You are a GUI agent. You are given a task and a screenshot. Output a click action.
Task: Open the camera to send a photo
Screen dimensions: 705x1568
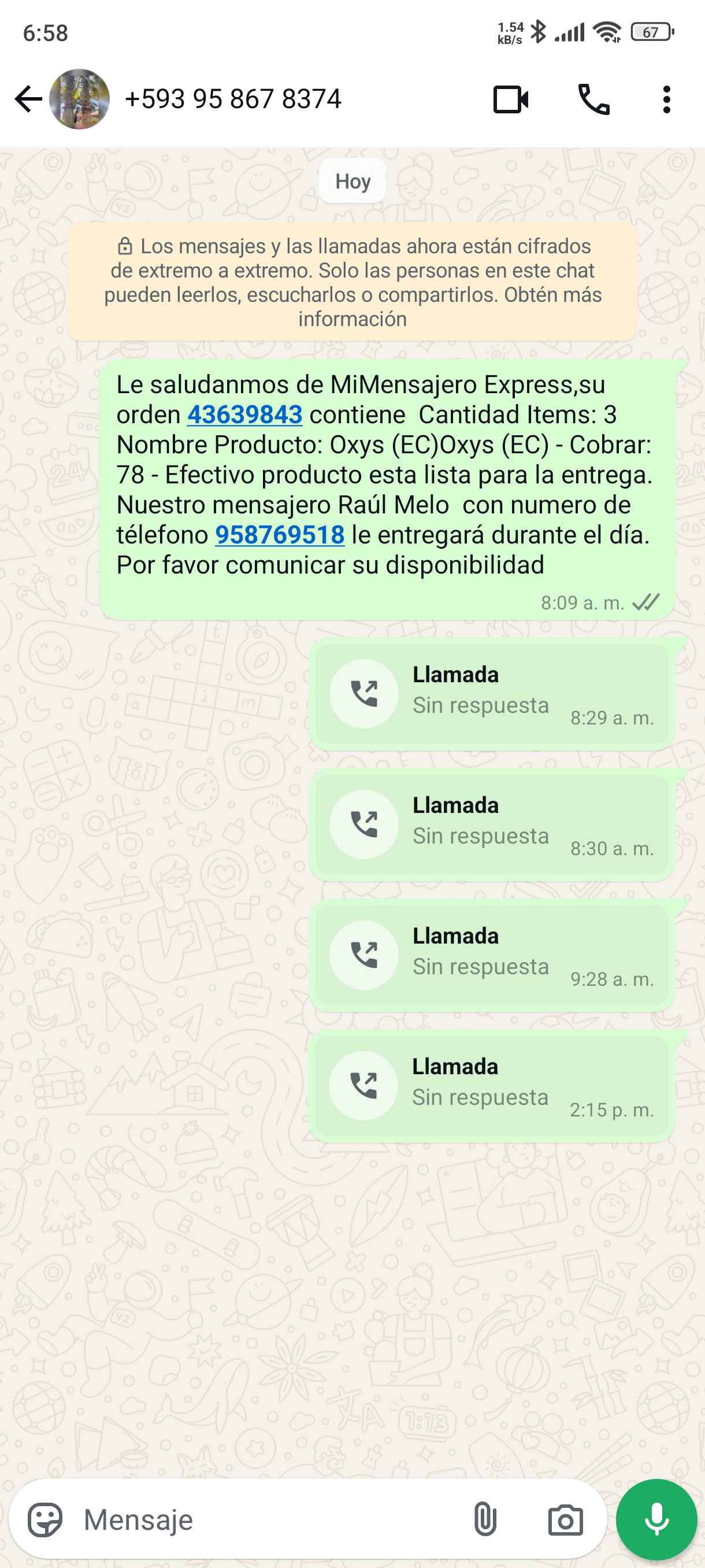point(565,1520)
